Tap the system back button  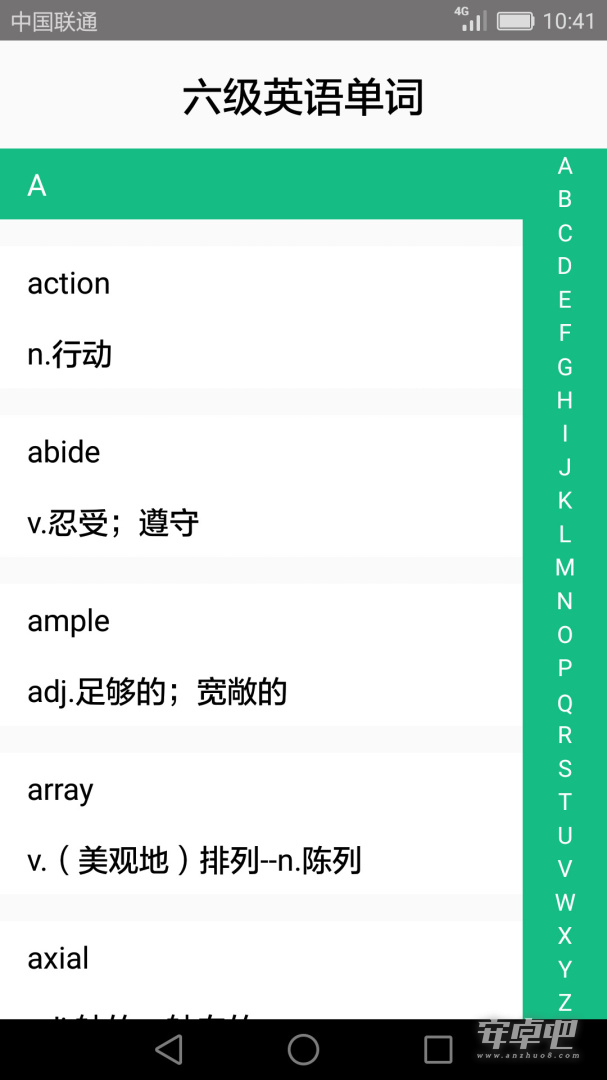coord(169,1050)
